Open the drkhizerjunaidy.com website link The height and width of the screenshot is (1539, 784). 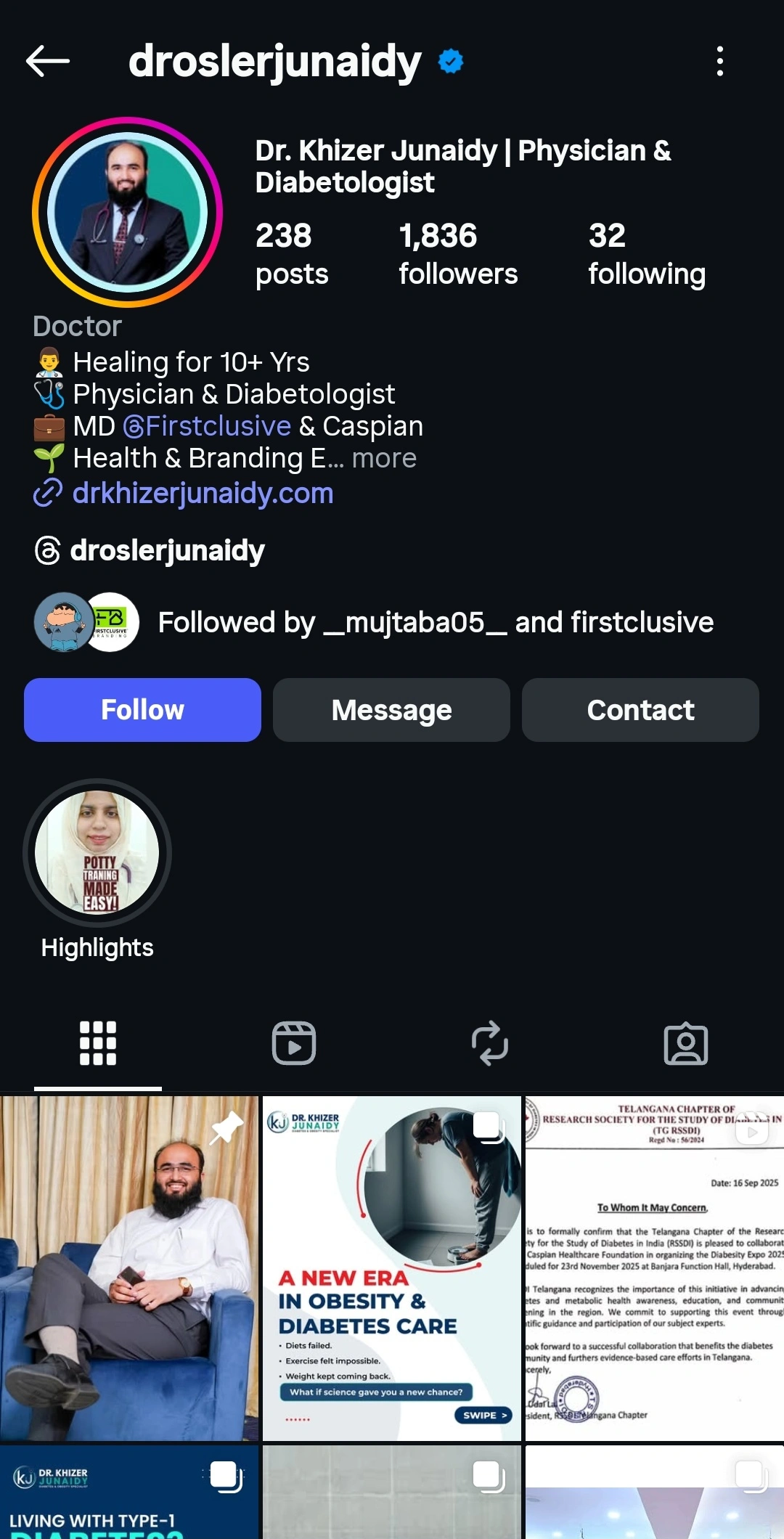203,494
